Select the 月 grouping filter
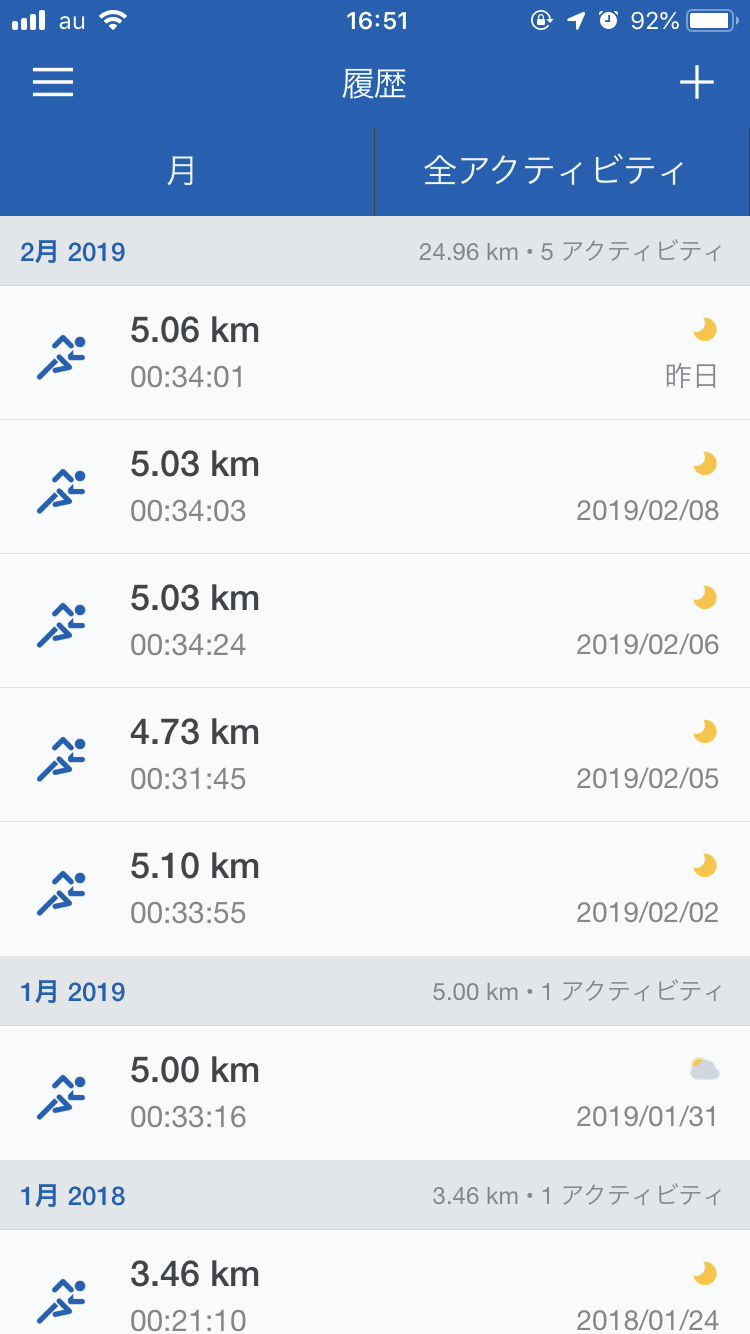 coord(187,171)
